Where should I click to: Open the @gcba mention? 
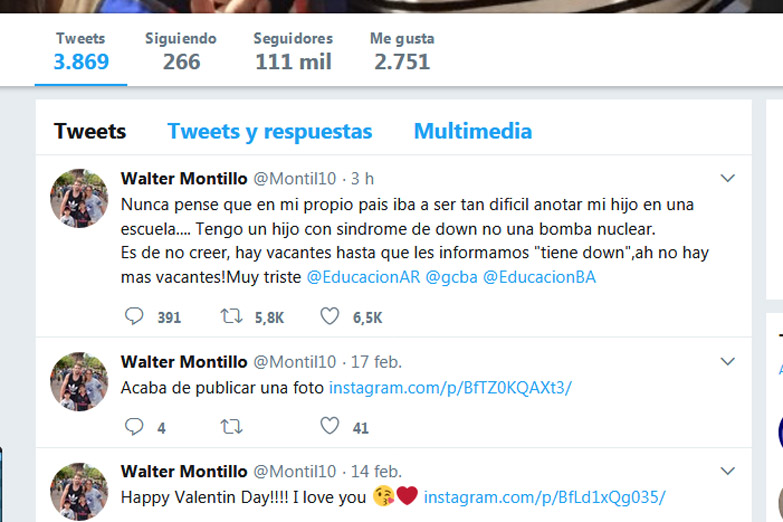tap(452, 277)
